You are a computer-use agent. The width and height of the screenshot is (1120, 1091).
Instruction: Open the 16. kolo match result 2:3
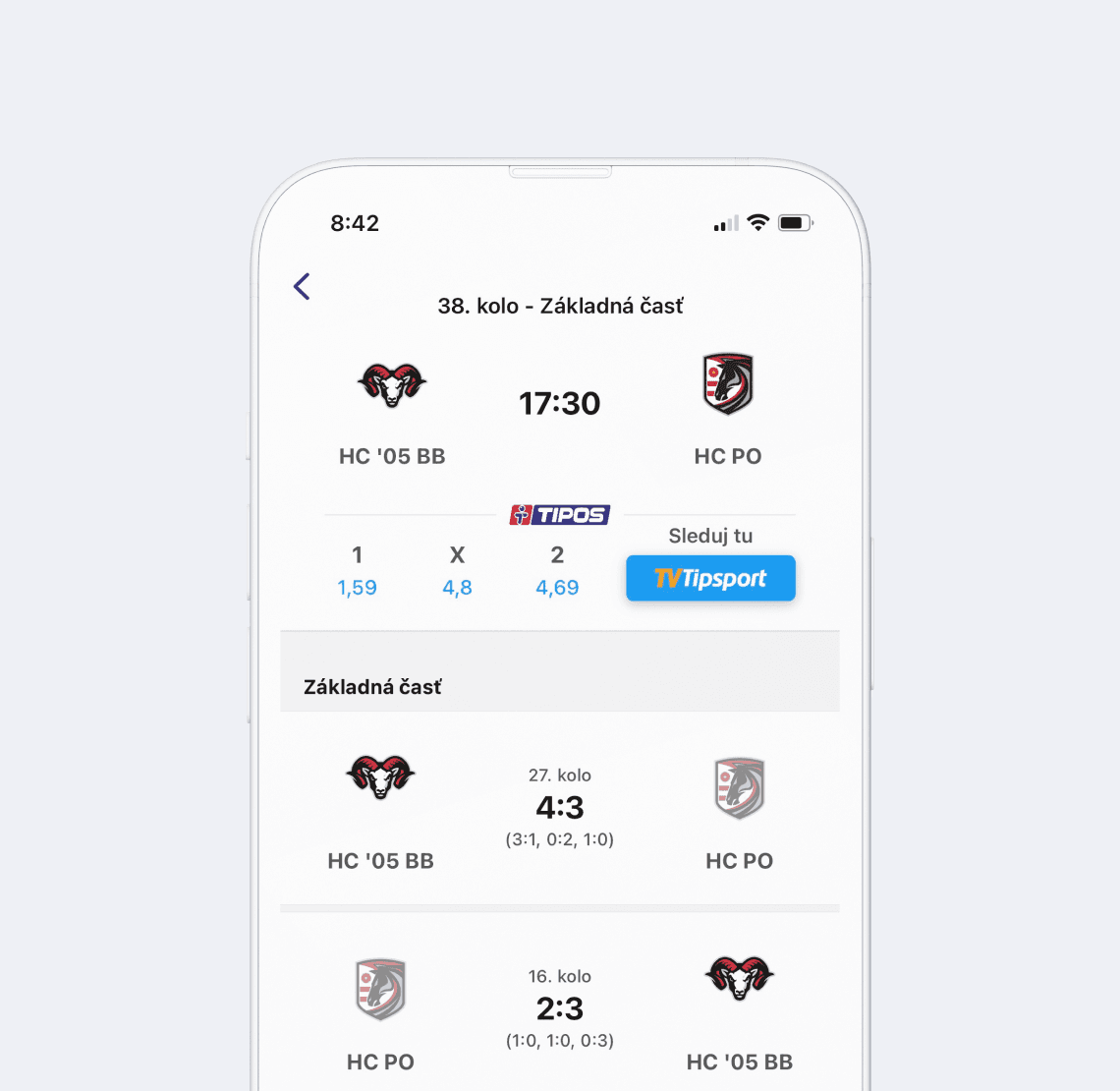[560, 1008]
